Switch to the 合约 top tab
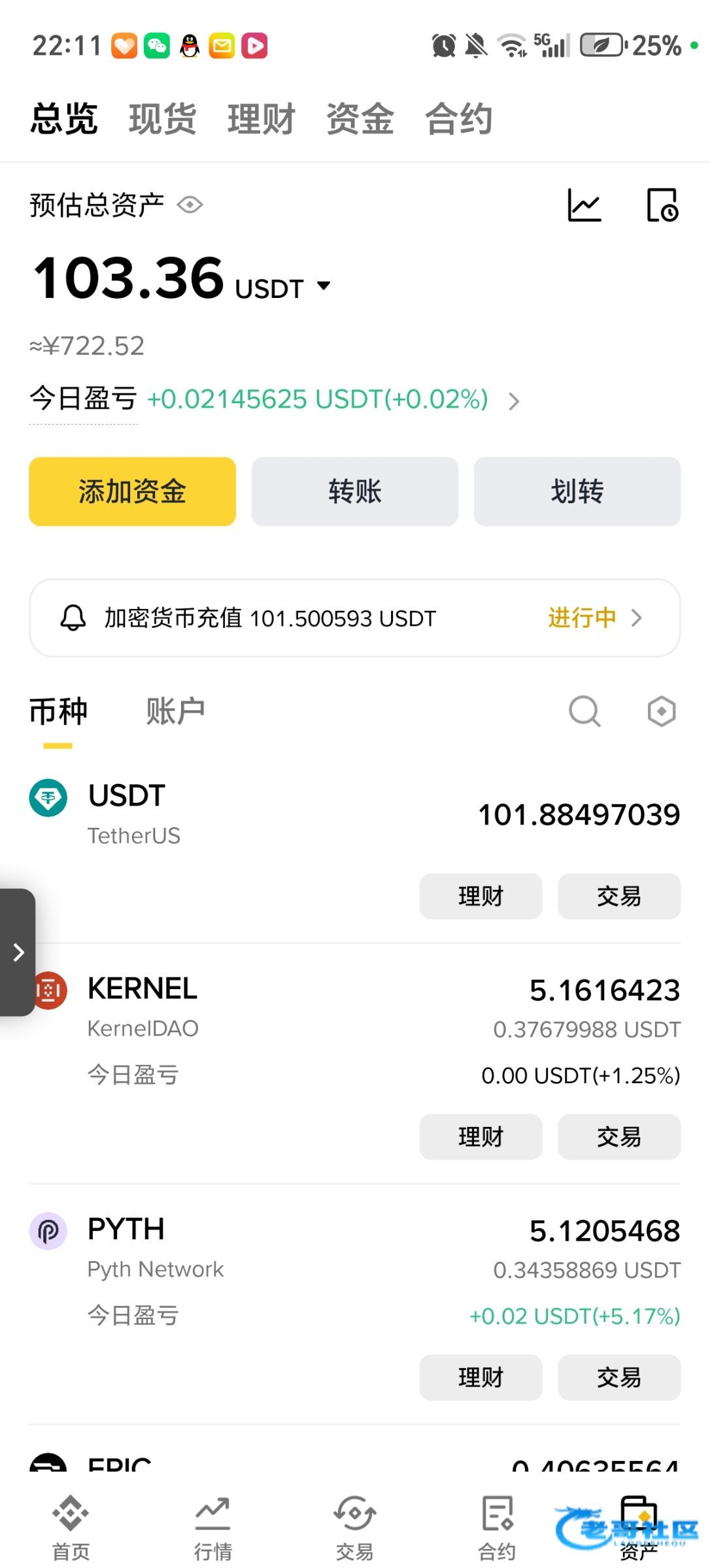Viewport: 710px width, 1568px height. click(x=458, y=119)
